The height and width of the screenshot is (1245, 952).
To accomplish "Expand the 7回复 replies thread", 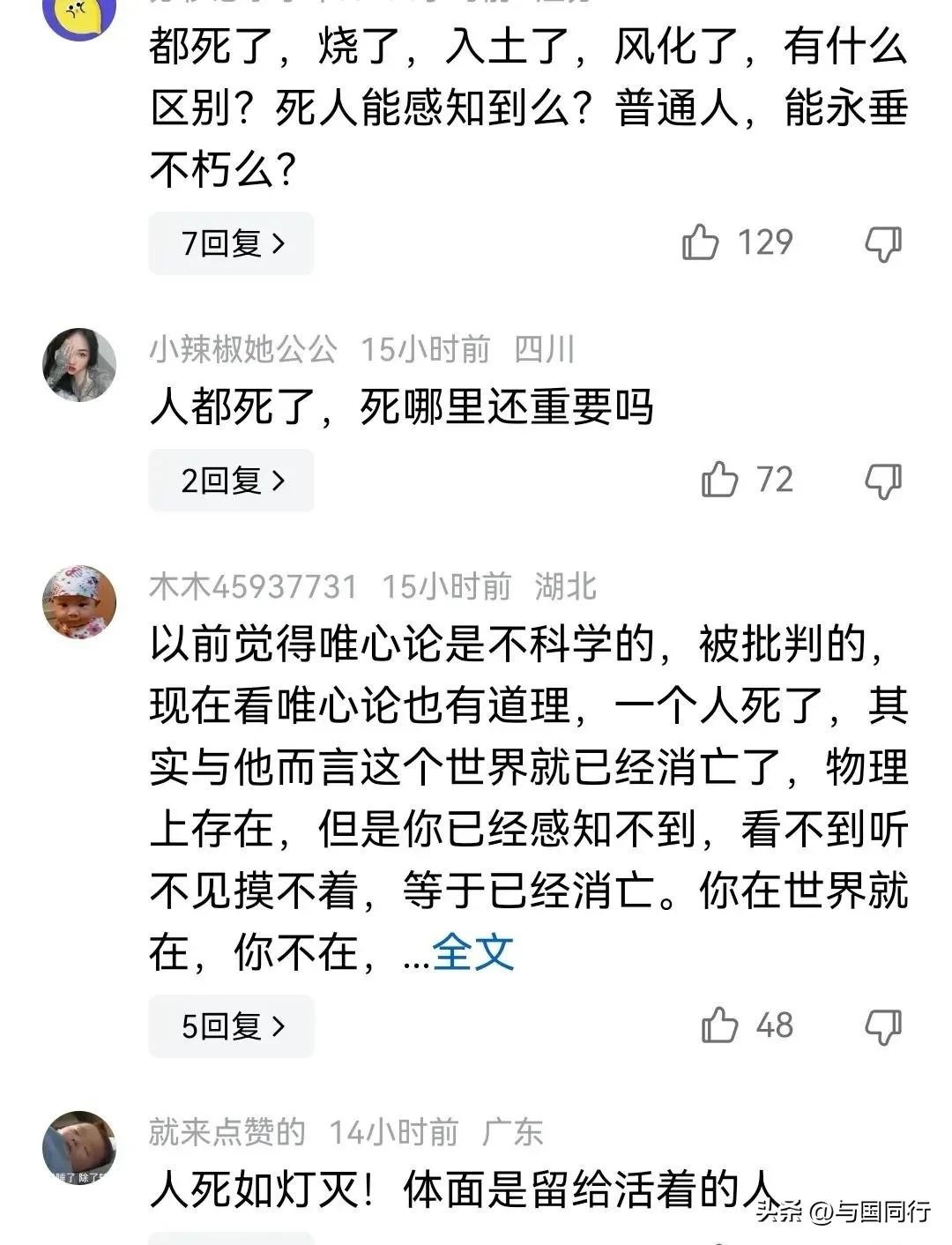I will (231, 243).
